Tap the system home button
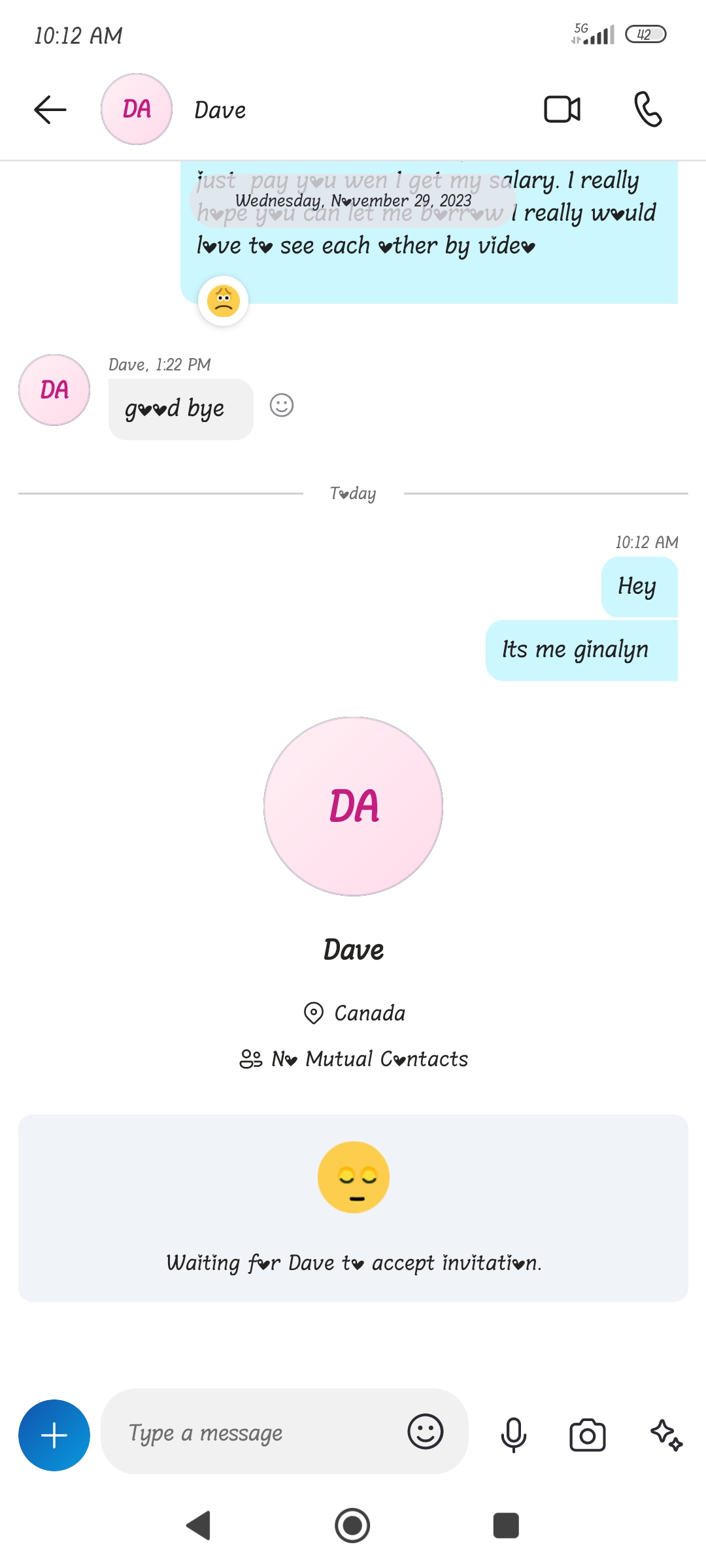Viewport: 706px width, 1568px height. click(352, 1526)
